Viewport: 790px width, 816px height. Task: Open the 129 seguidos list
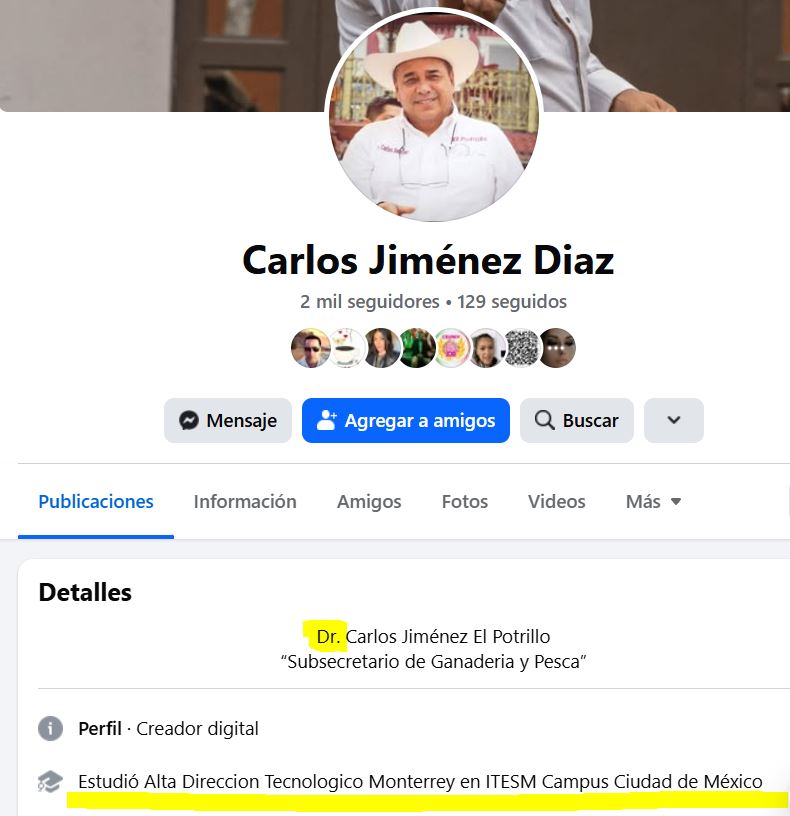(x=512, y=301)
